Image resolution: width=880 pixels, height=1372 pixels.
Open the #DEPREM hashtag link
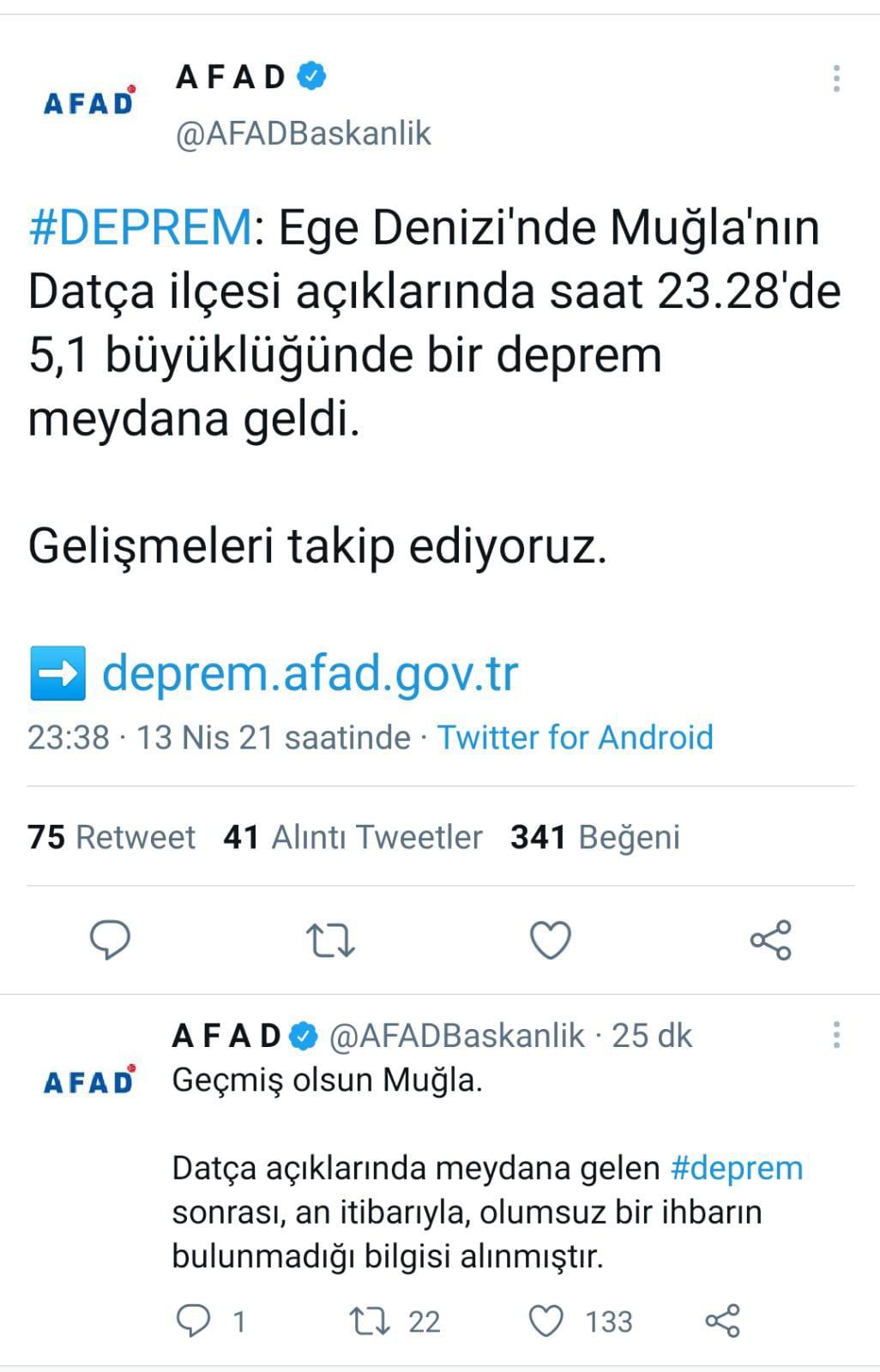coord(140,228)
